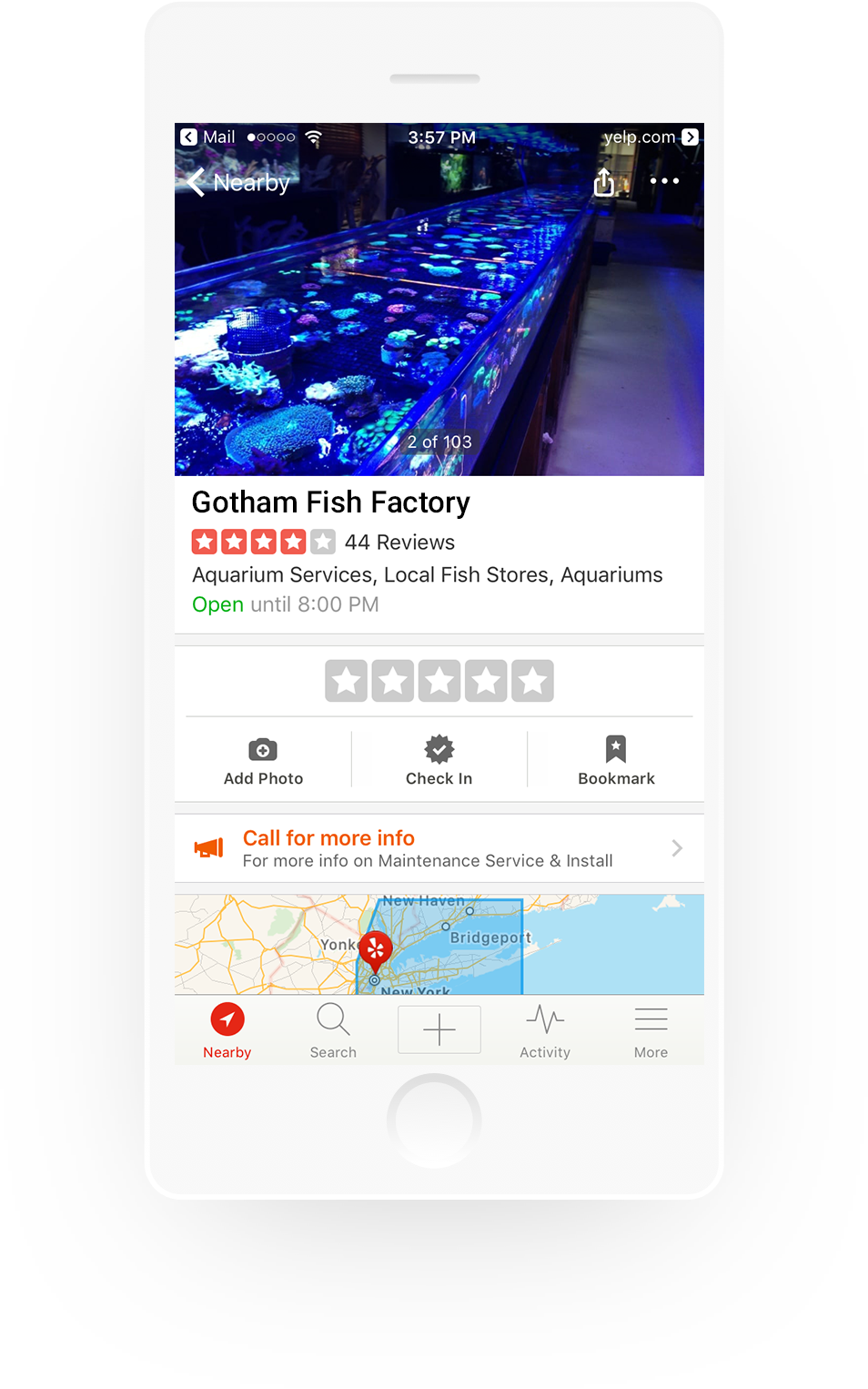Screen dimensions: 868x1389
Task: Rate the business one star
Action: click(346, 681)
